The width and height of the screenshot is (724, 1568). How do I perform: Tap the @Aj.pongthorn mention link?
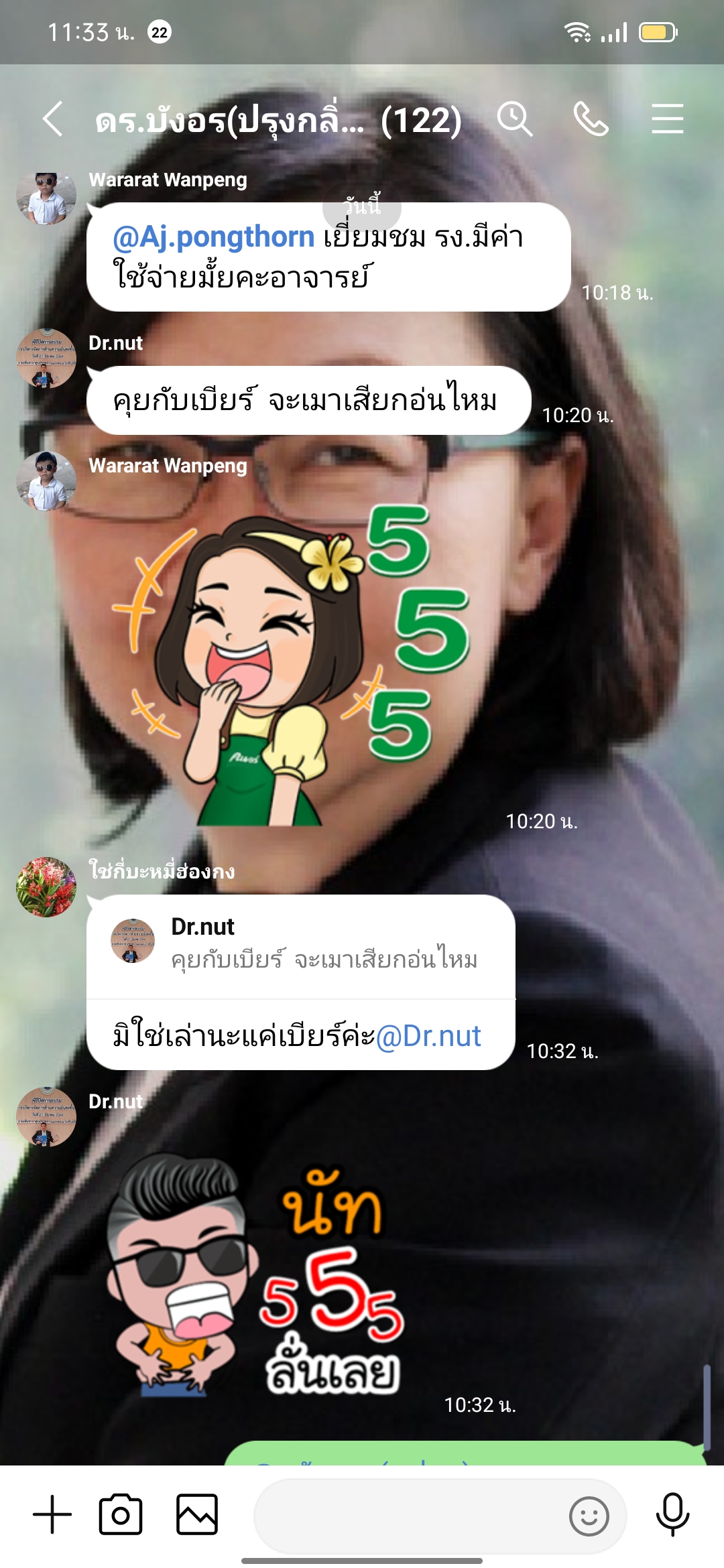(213, 237)
